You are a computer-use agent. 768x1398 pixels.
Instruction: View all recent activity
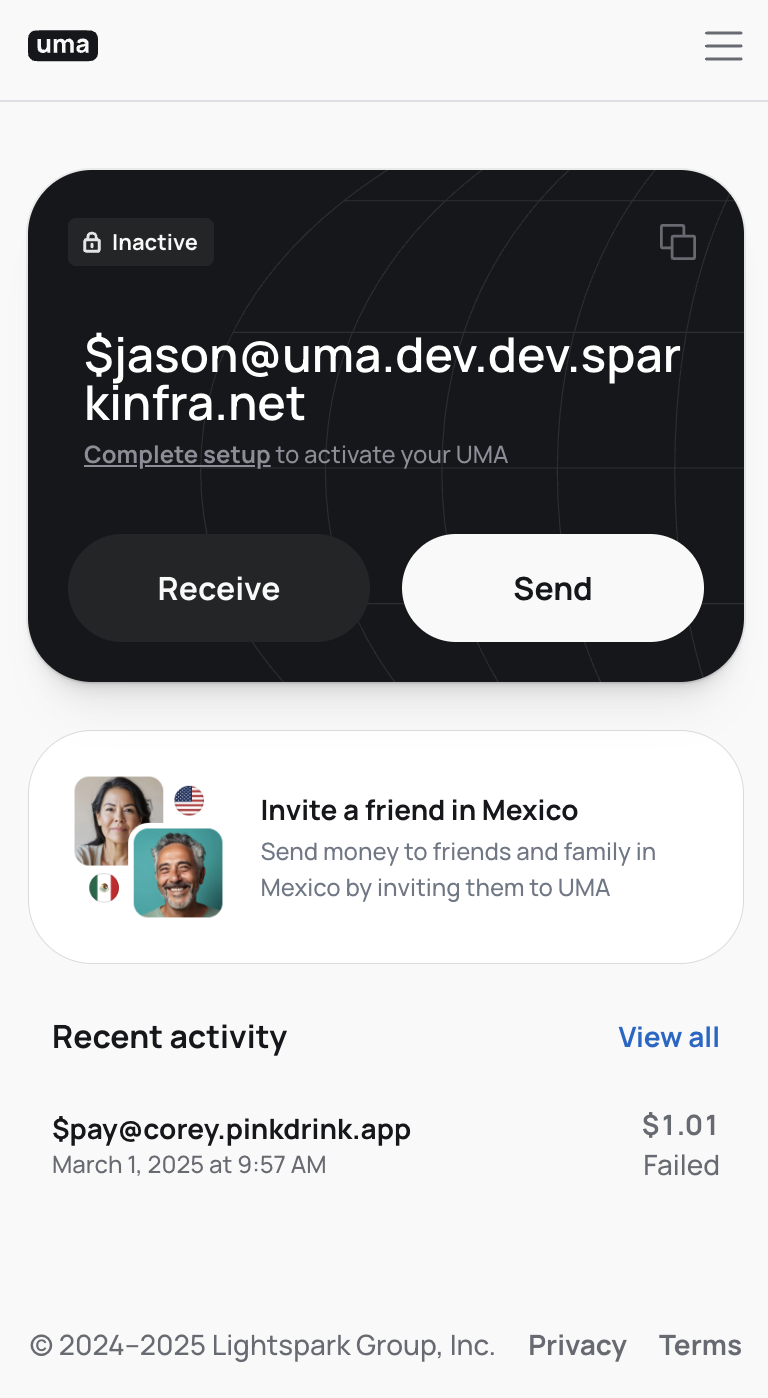668,1037
